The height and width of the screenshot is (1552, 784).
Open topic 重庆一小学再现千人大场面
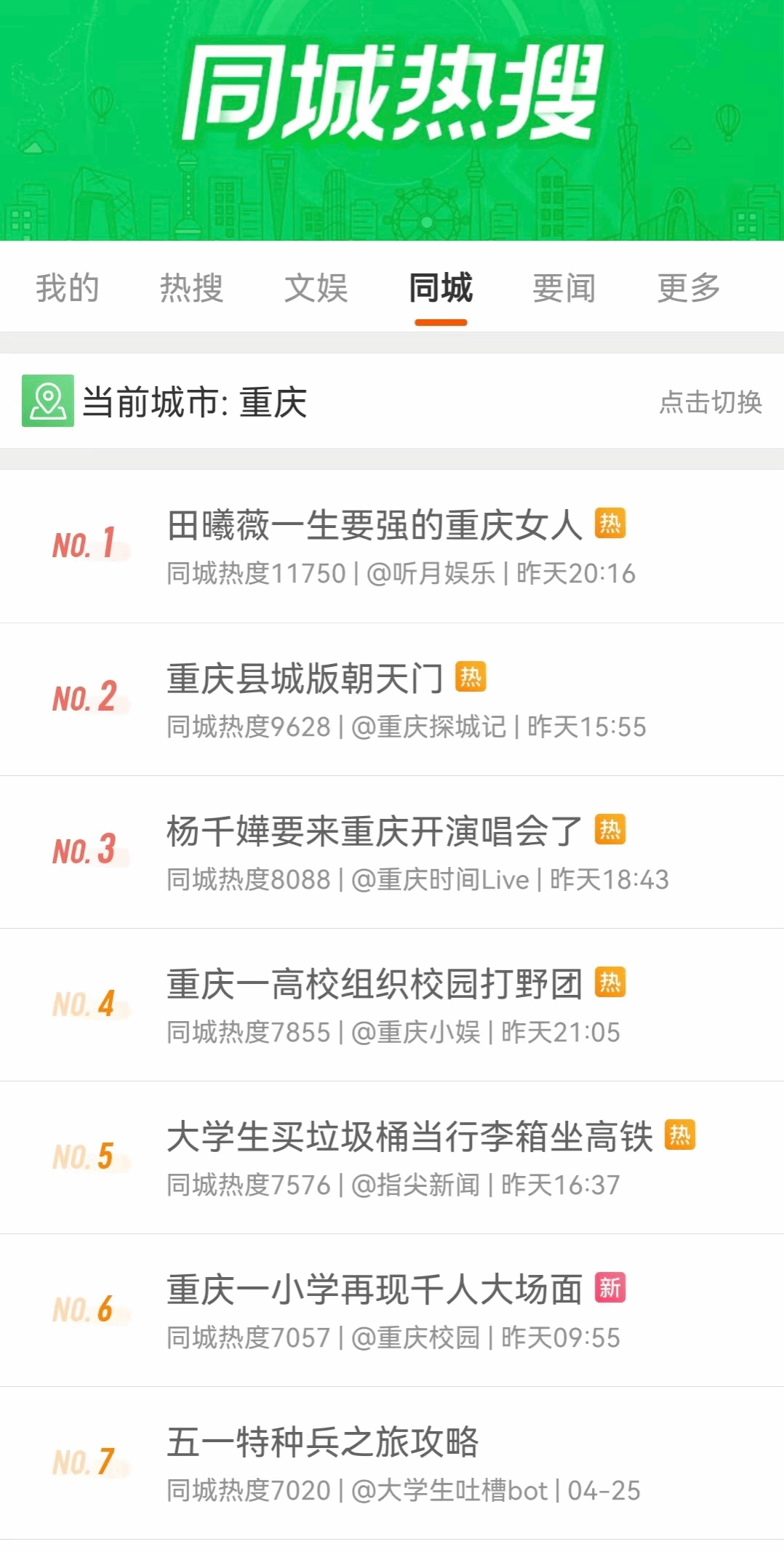click(375, 1289)
